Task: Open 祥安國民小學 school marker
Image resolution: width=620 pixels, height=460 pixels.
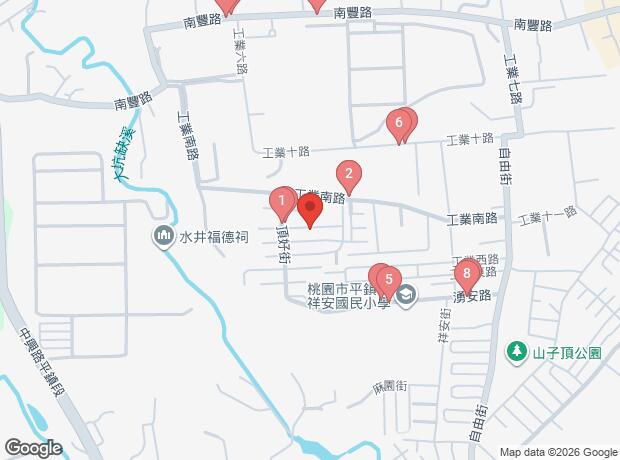Action: coord(407,296)
